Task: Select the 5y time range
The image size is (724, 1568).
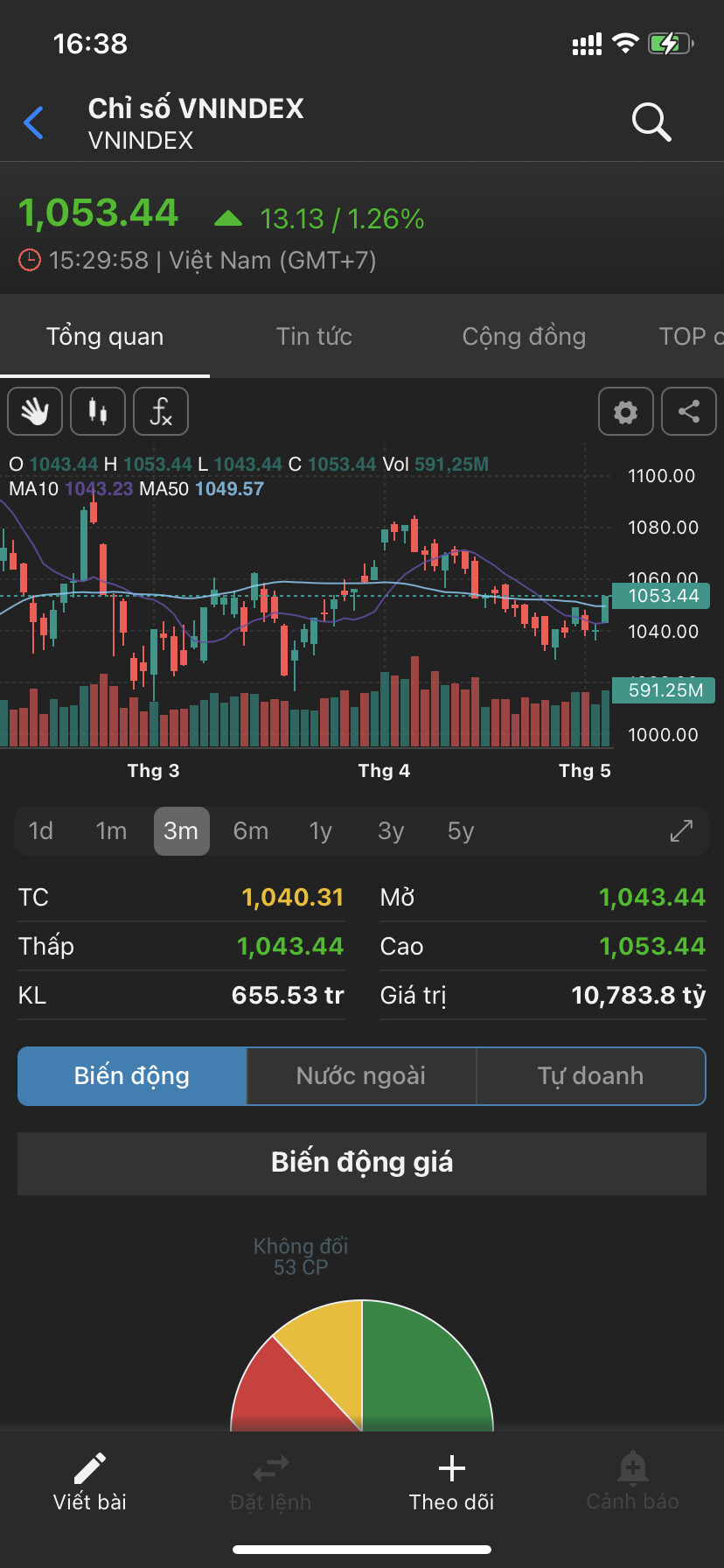Action: click(461, 831)
